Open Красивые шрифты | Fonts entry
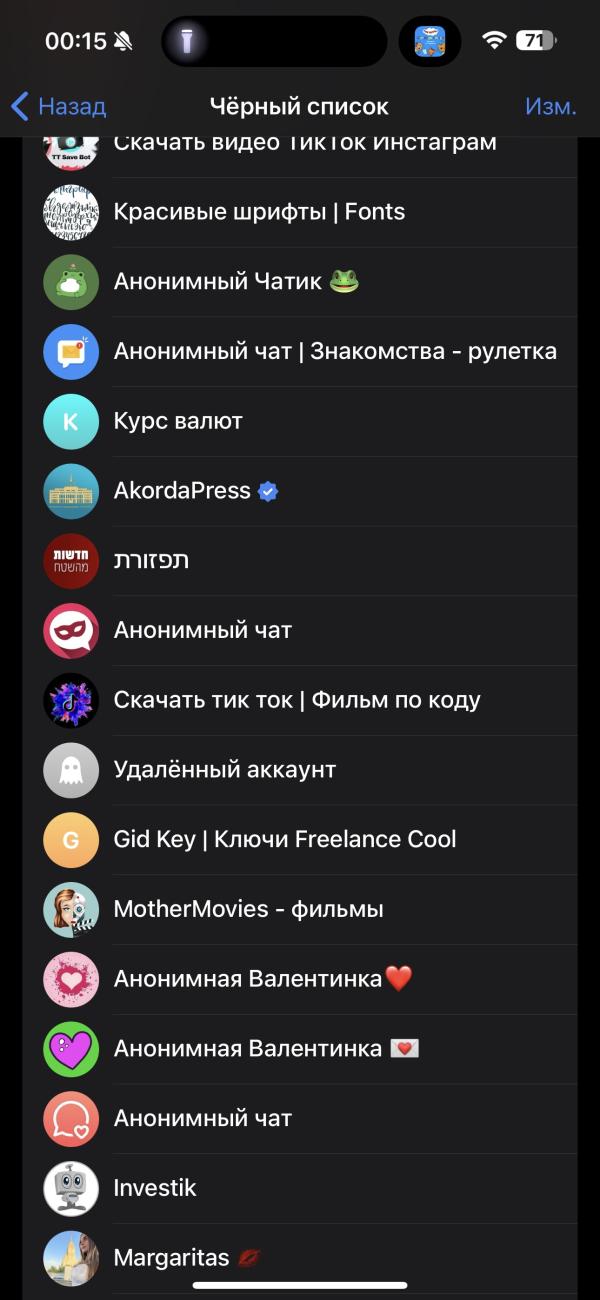Screen dimensions: 600x1300 (x=260, y=212)
